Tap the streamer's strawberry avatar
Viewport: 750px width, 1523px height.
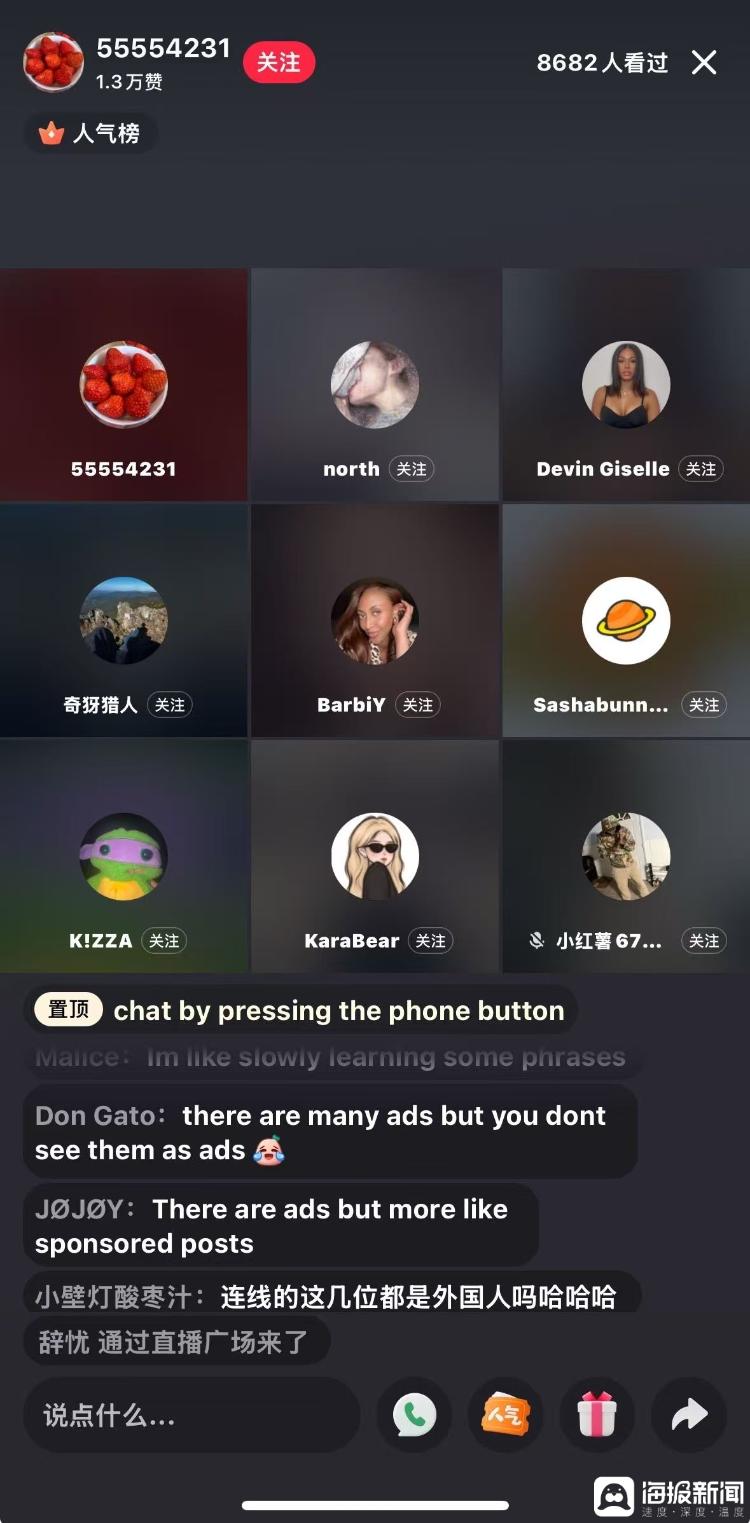54,62
